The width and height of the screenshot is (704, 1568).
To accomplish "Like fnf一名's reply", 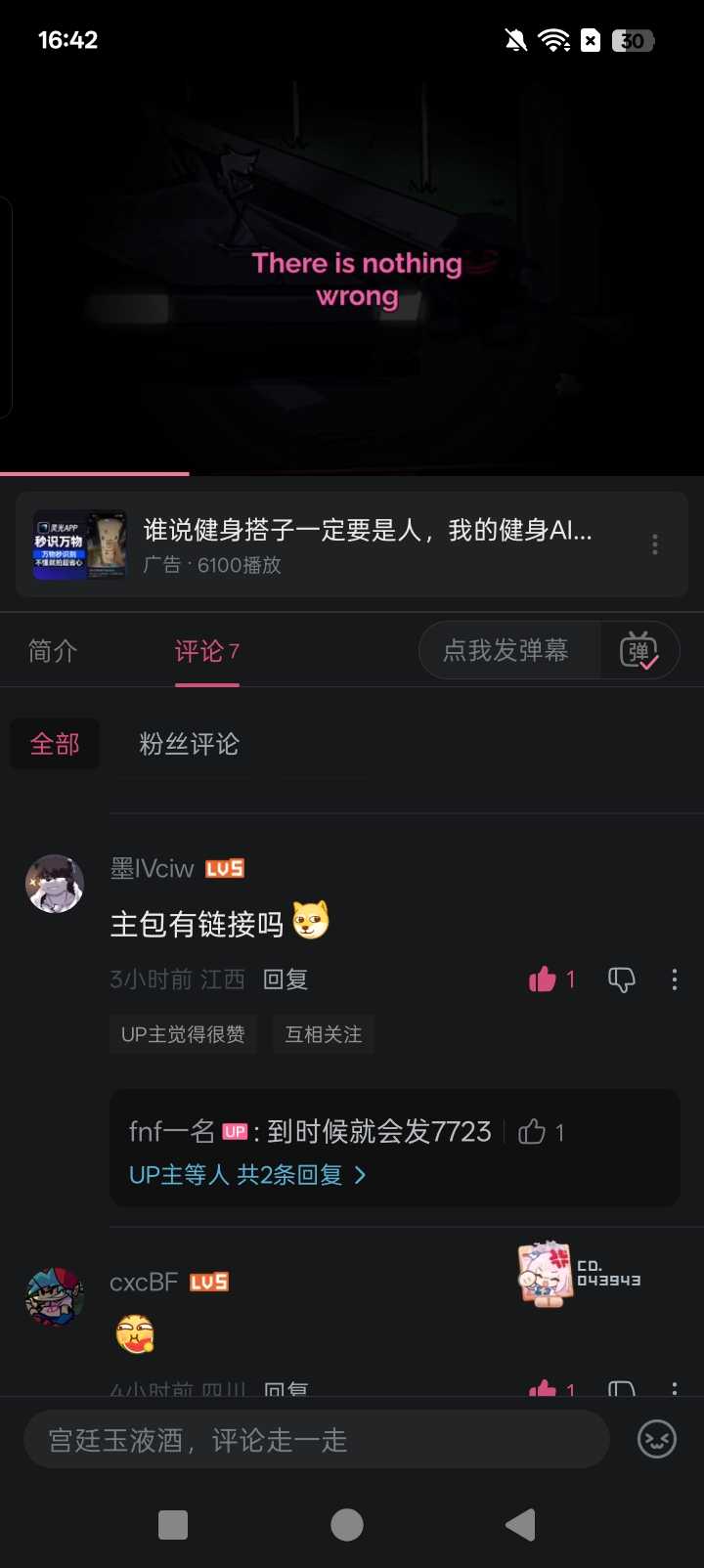I will tap(533, 1132).
